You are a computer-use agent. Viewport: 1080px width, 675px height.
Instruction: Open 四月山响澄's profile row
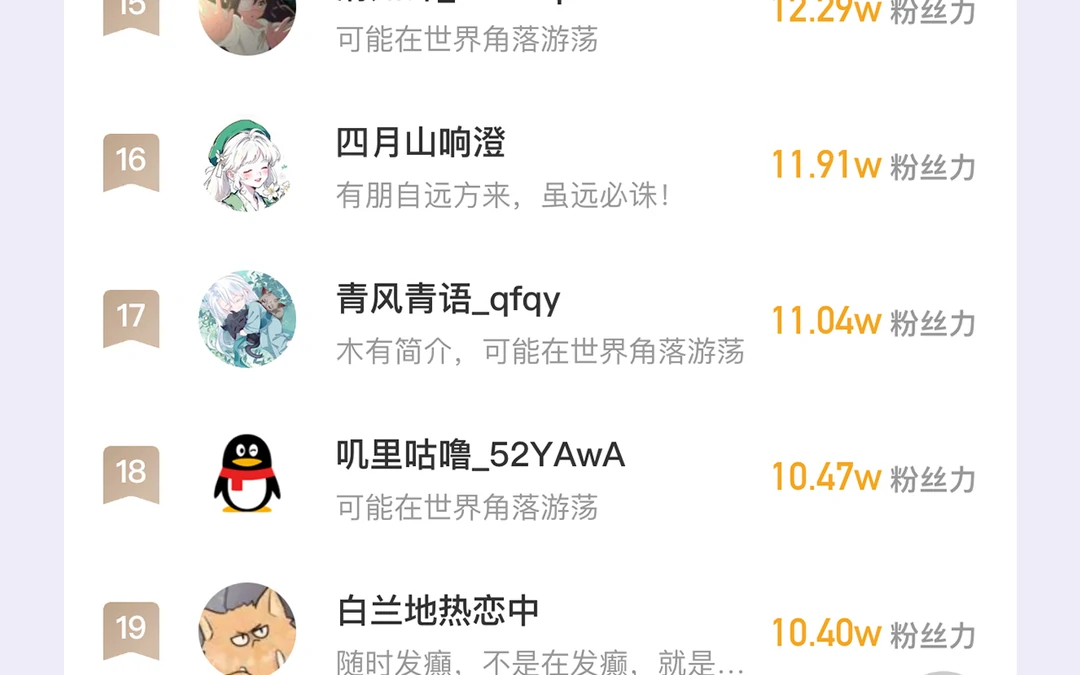[540, 165]
